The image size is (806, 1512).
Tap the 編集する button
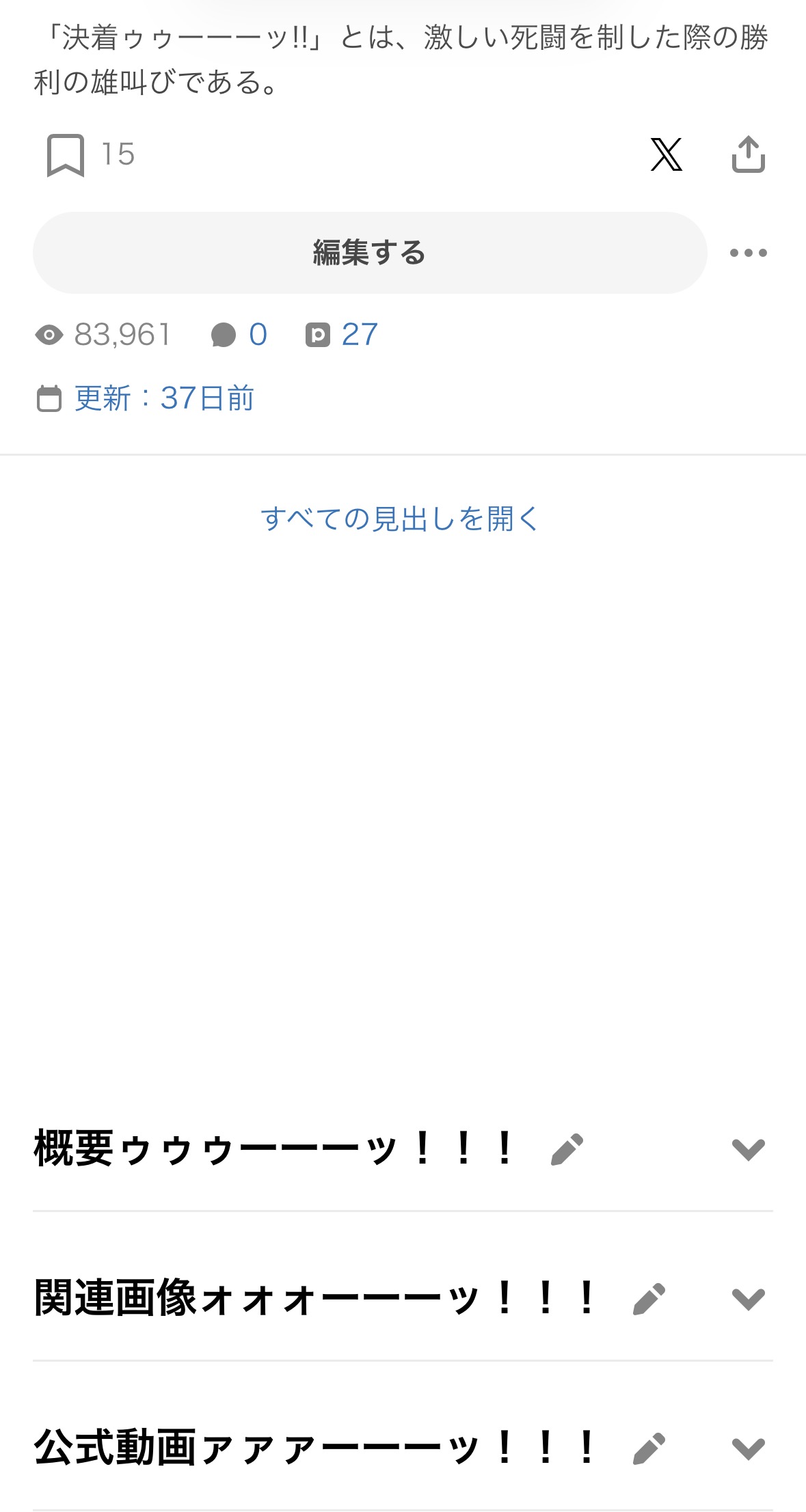370,253
